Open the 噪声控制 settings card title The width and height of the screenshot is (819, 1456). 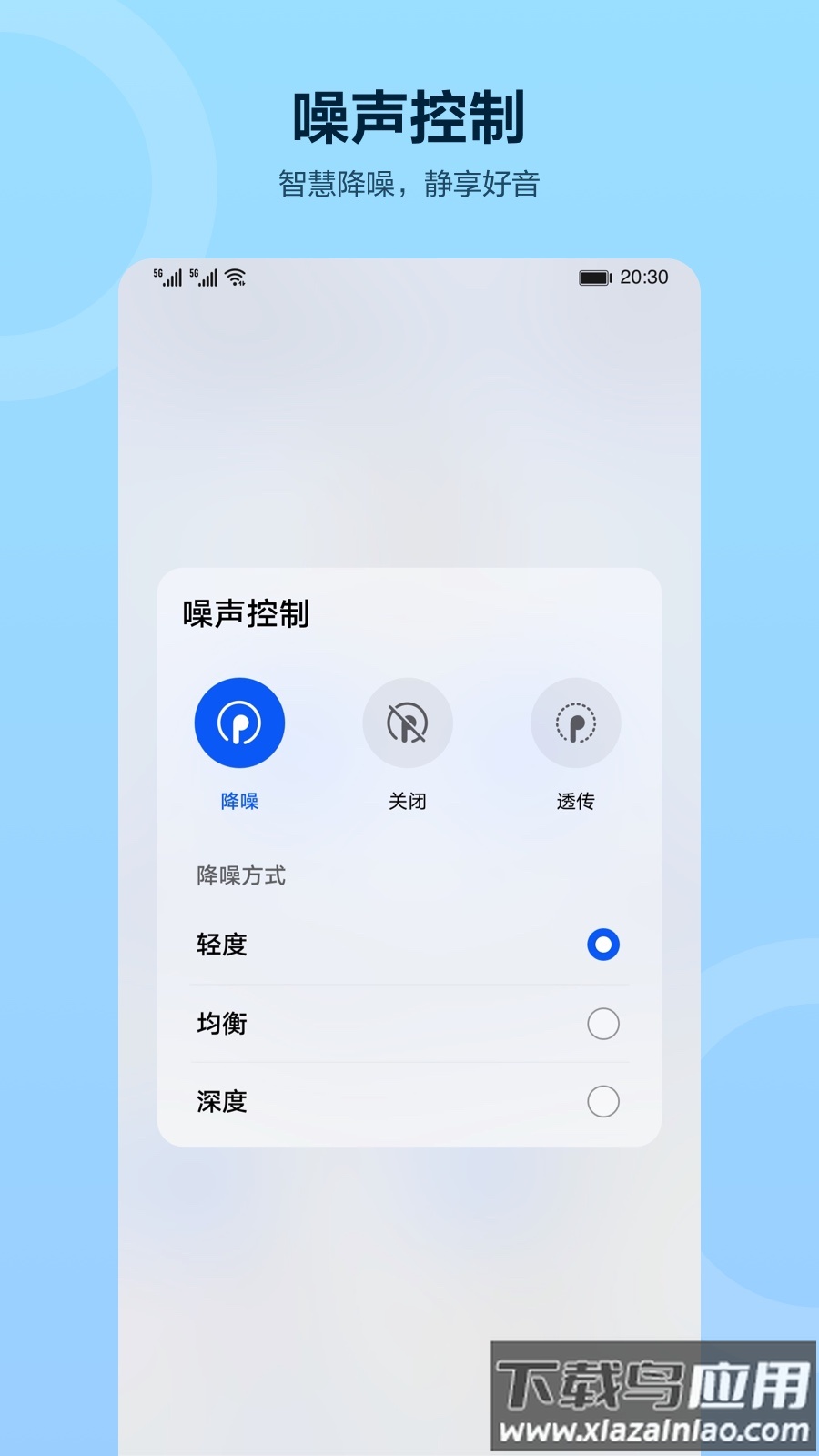[x=244, y=613]
